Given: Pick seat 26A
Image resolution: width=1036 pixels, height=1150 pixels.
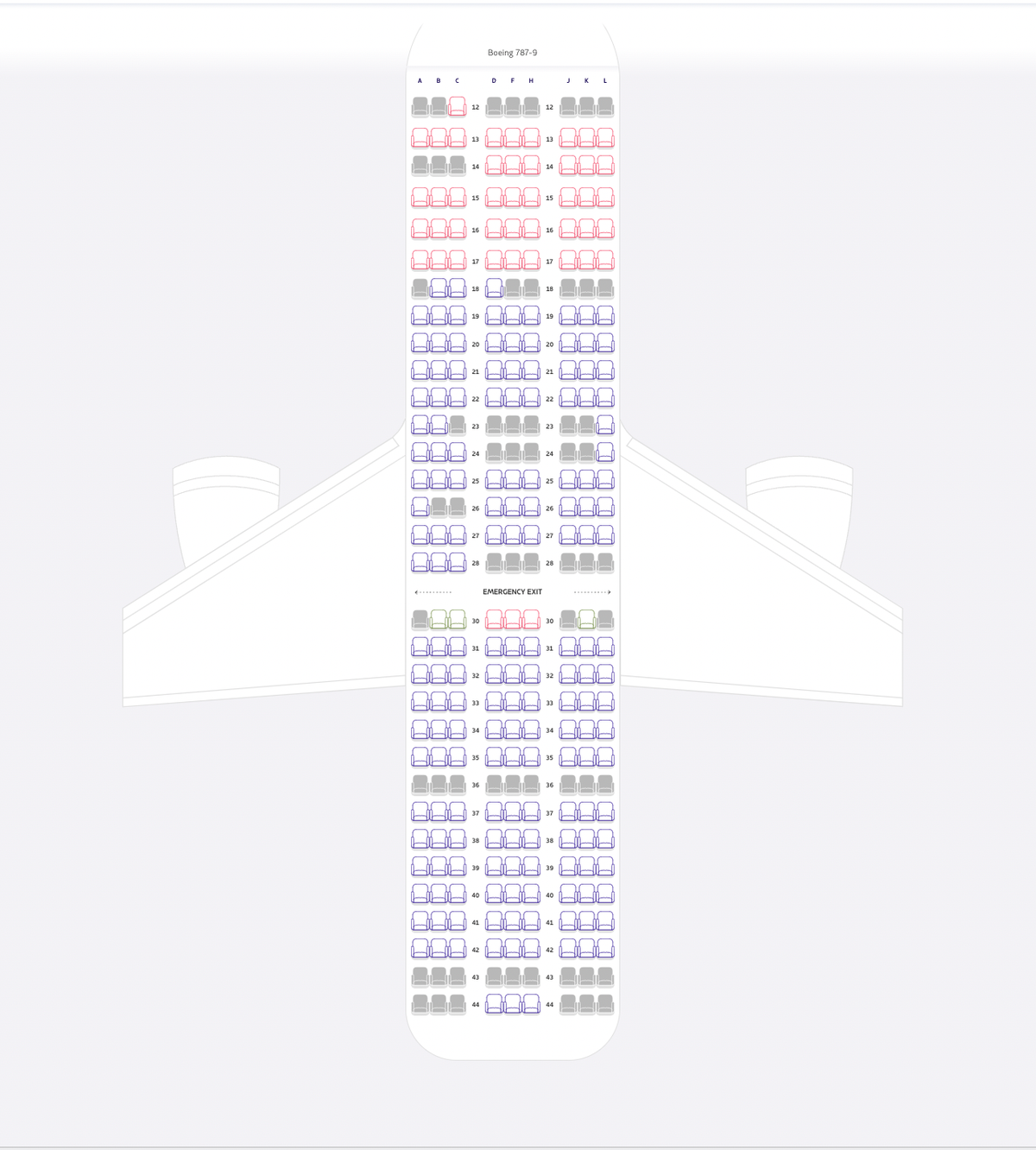Looking at the screenshot, I should [420, 508].
